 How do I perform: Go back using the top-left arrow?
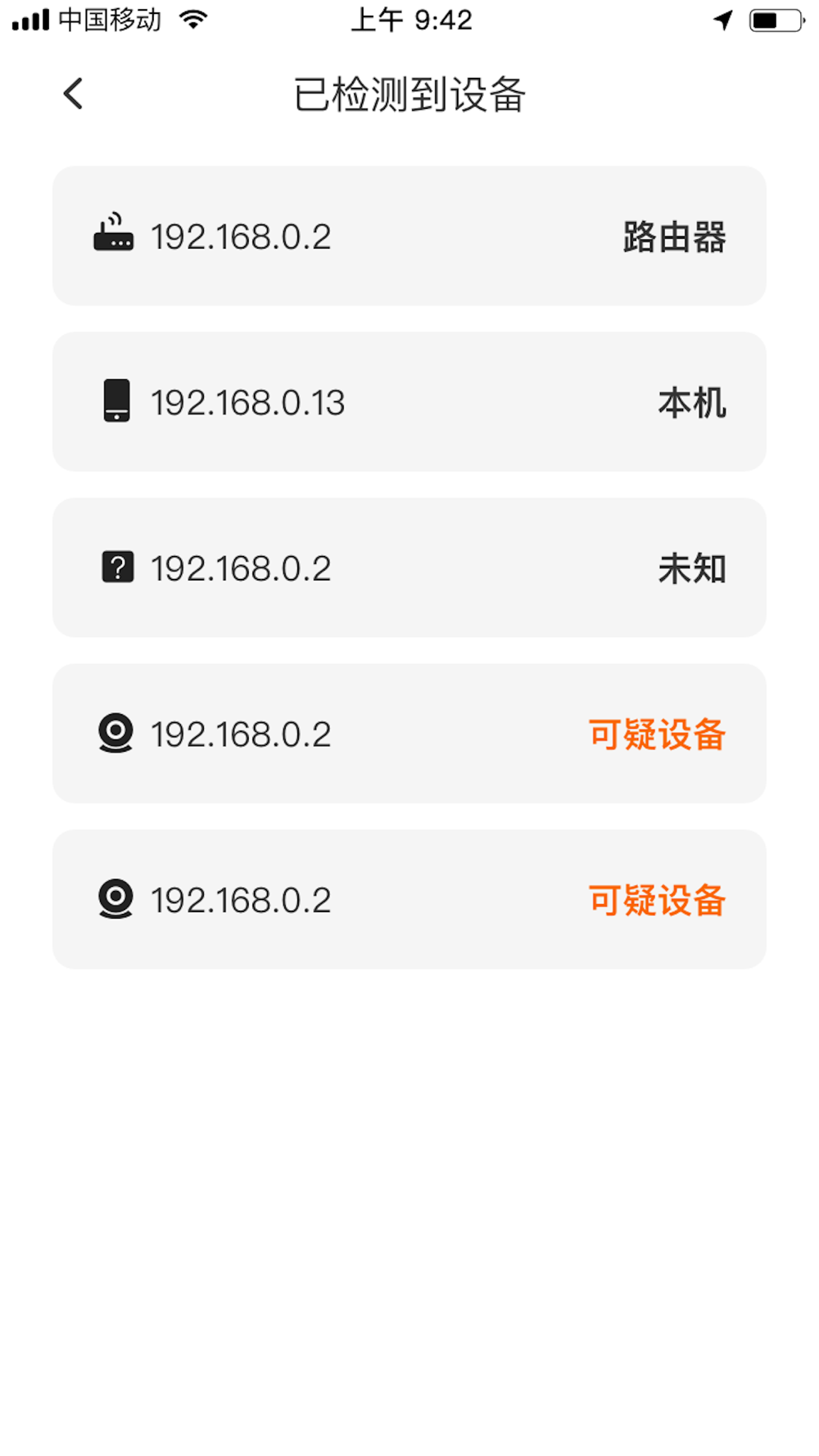click(74, 93)
